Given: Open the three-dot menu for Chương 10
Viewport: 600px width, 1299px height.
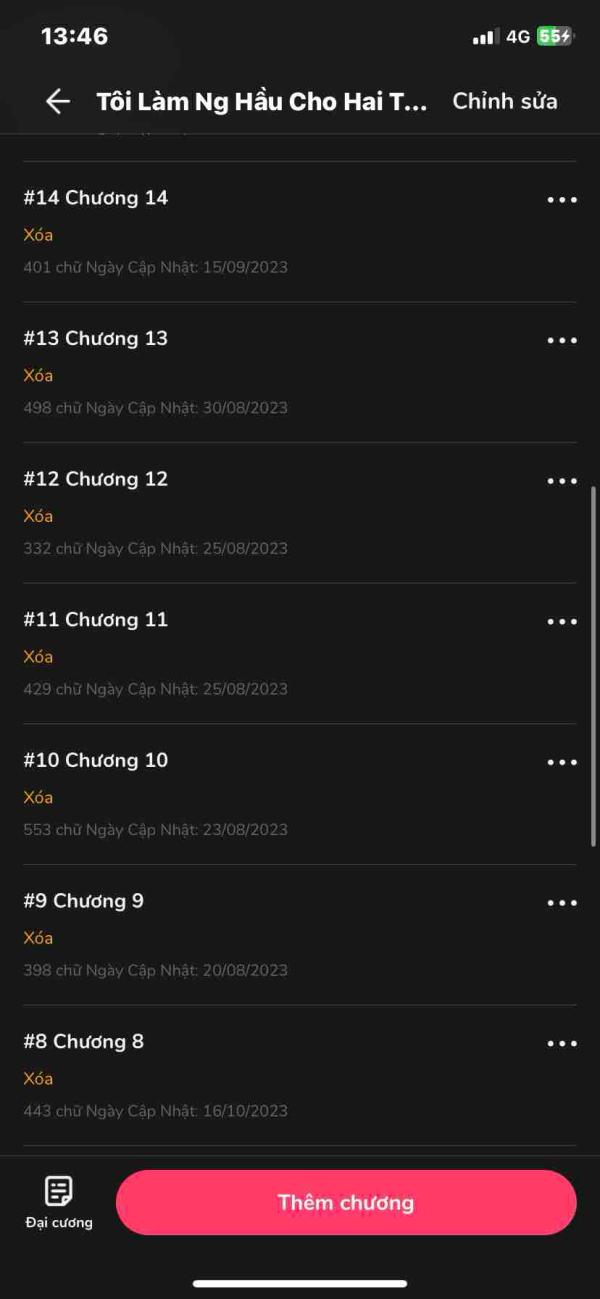Looking at the screenshot, I should [562, 762].
